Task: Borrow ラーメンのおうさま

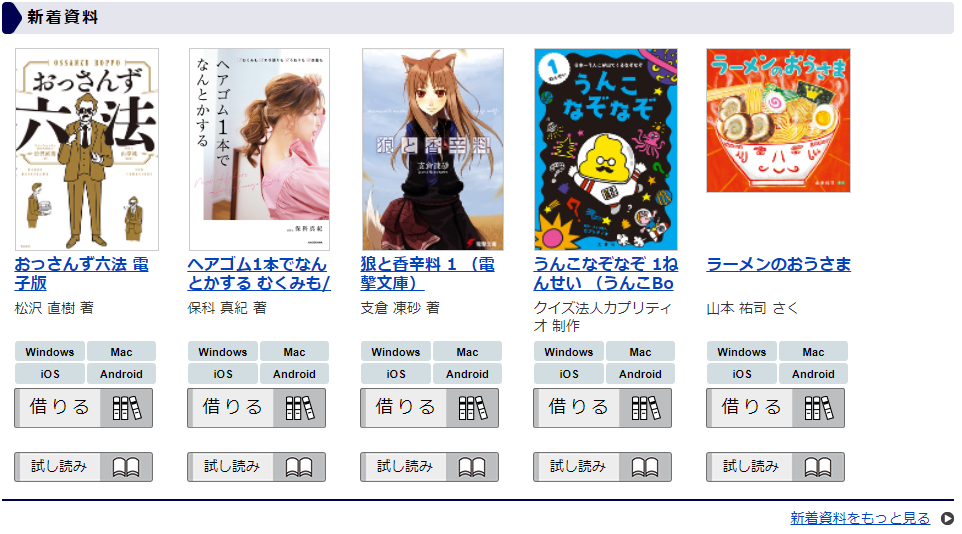Action: [x=776, y=408]
